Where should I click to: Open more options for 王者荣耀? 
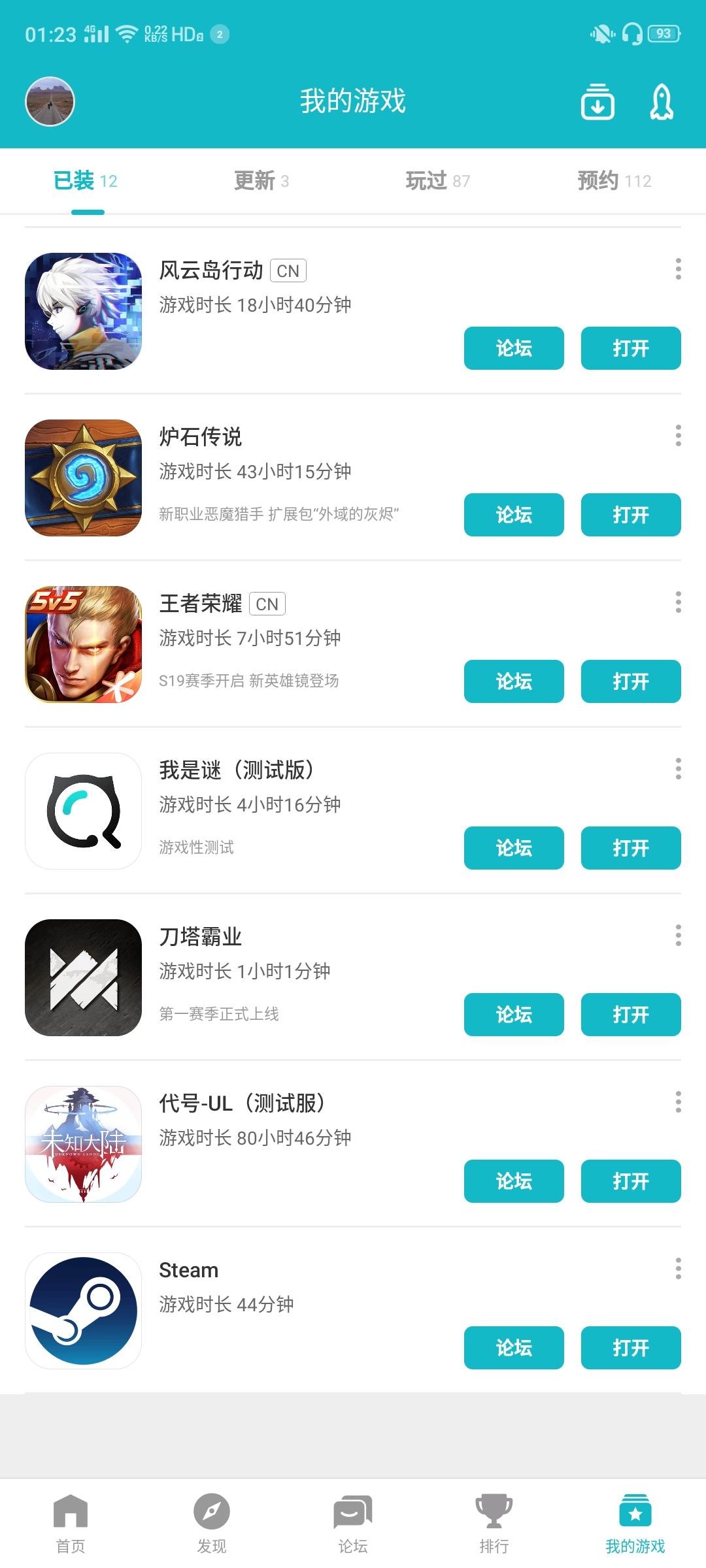(x=678, y=602)
